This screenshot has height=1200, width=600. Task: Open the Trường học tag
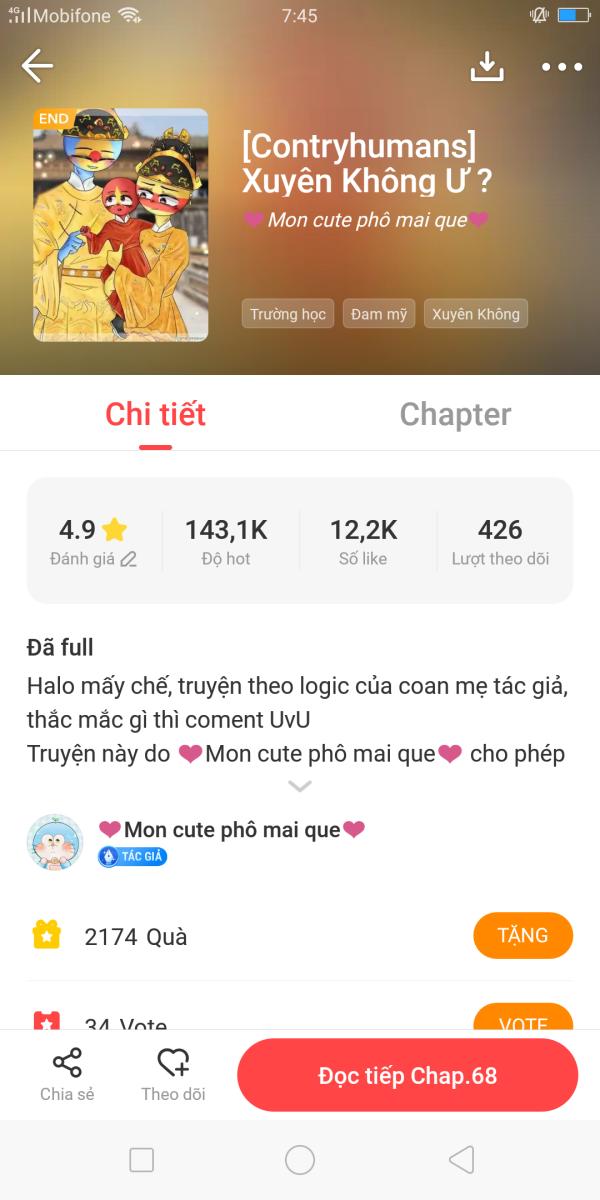point(288,314)
